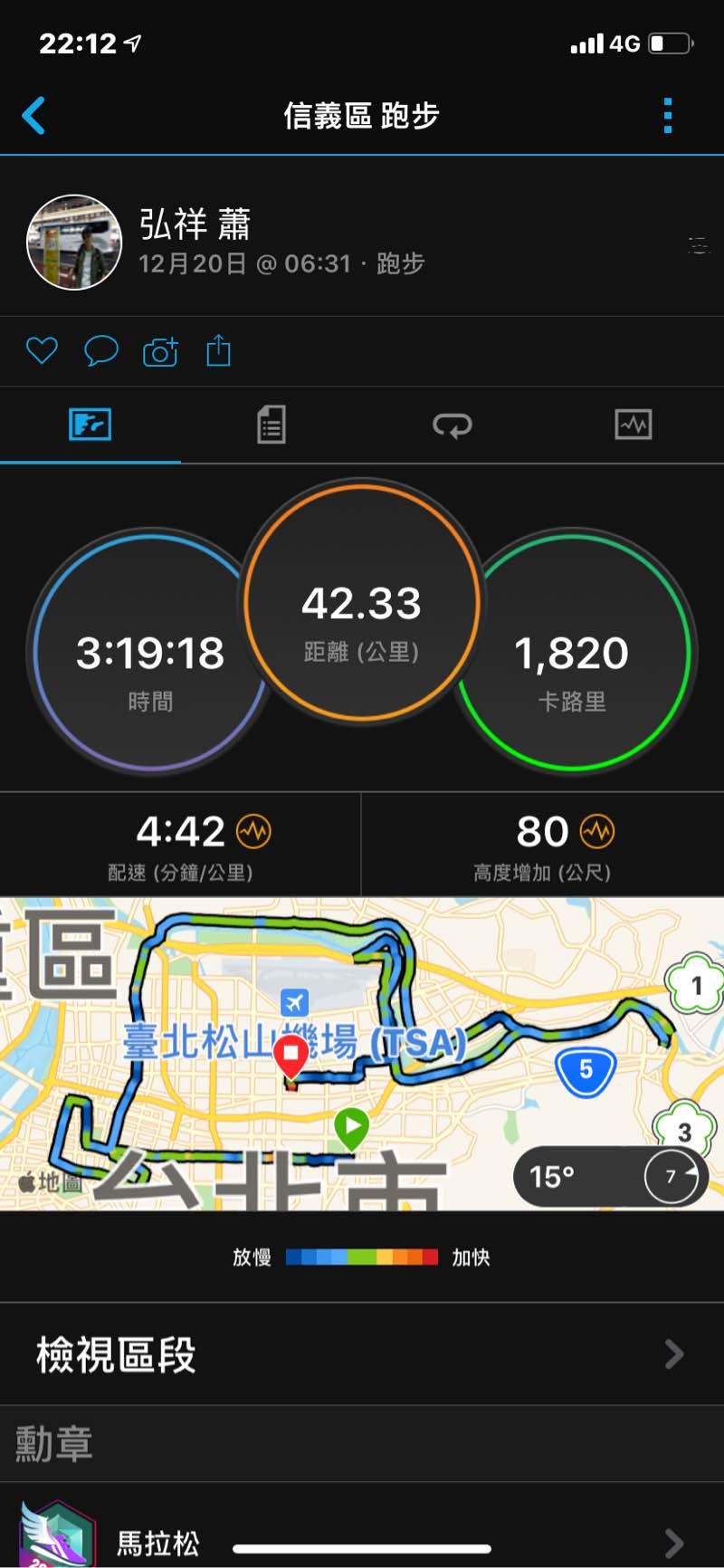Viewport: 724px width, 1568px height.
Task: Switch to the charts tab
Action: tap(633, 425)
